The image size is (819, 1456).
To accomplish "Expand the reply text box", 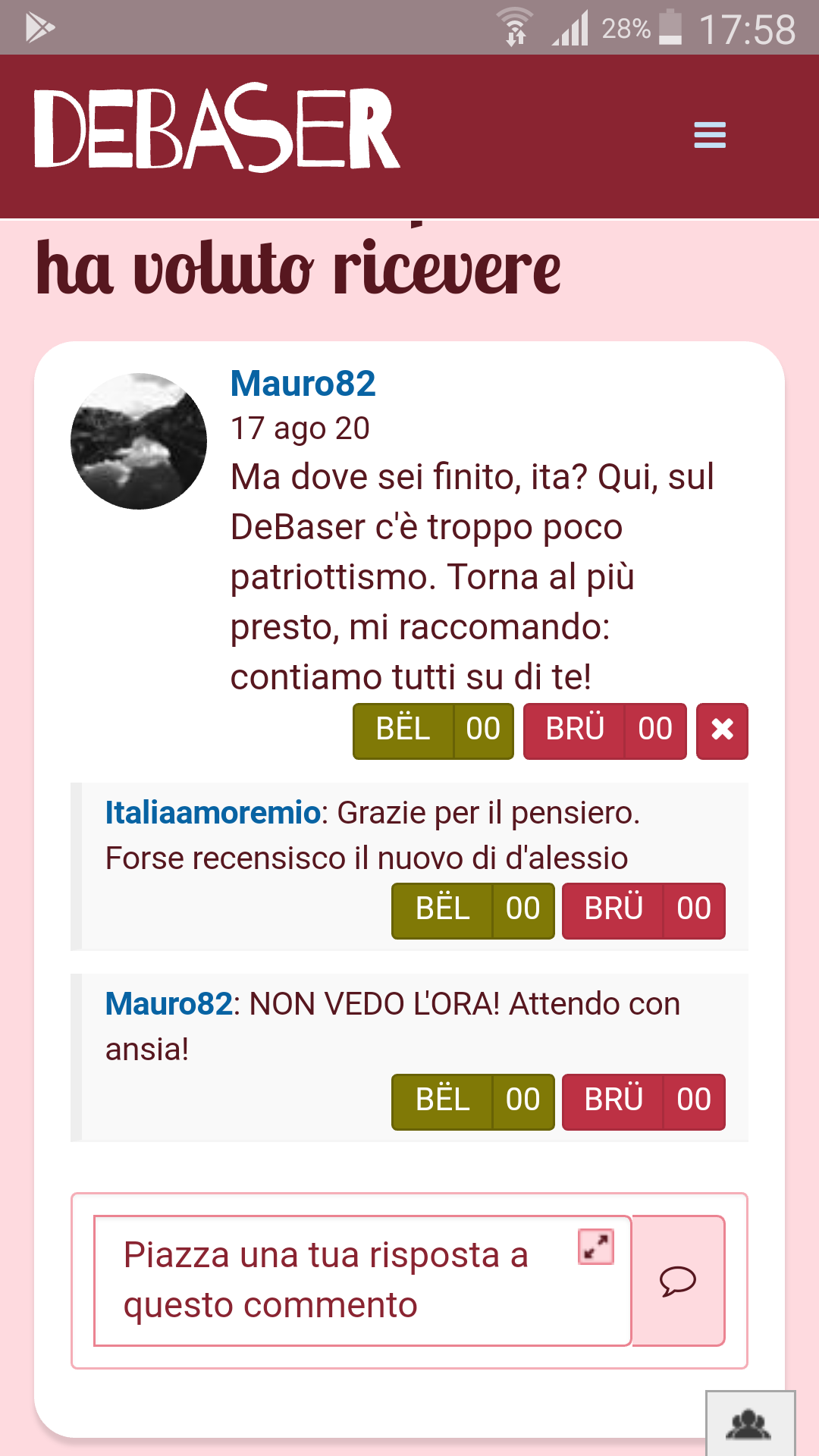I will pos(596,1247).
